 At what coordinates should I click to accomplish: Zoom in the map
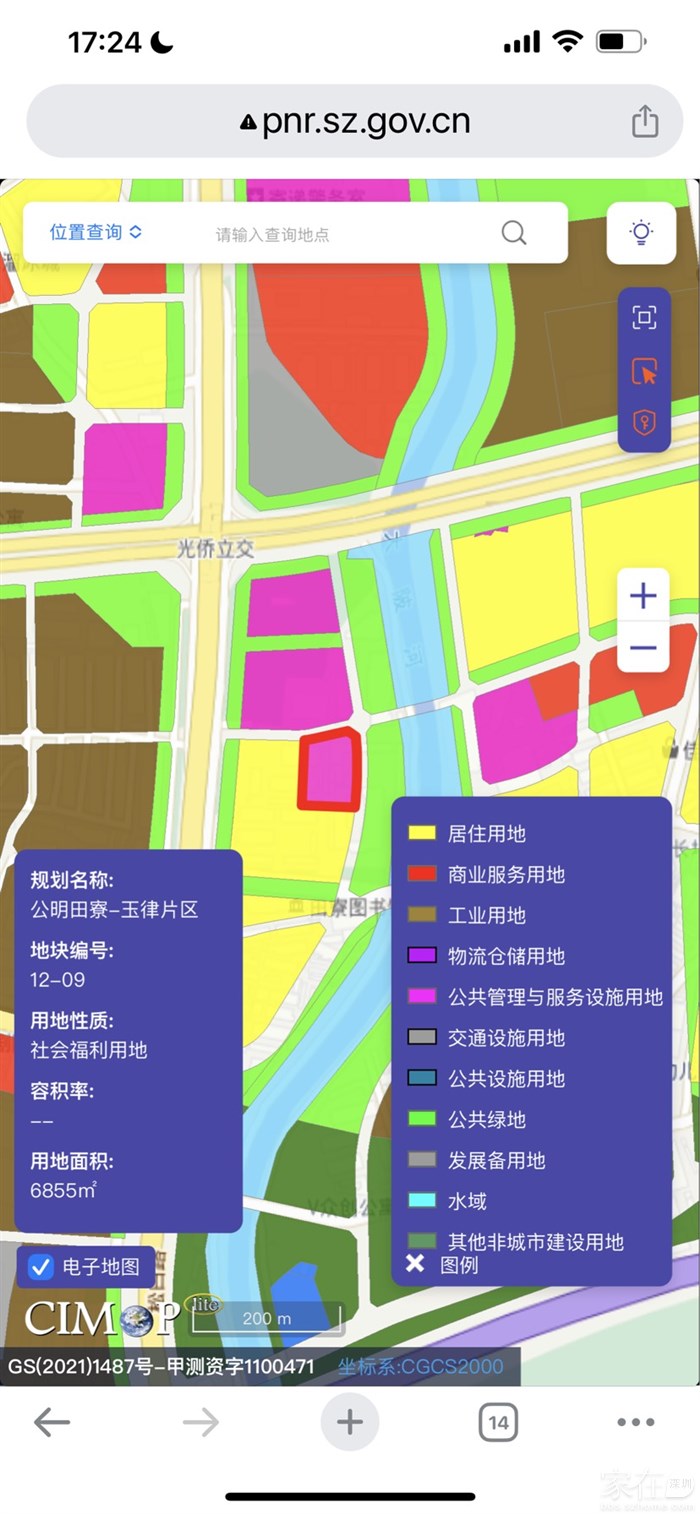[642, 596]
